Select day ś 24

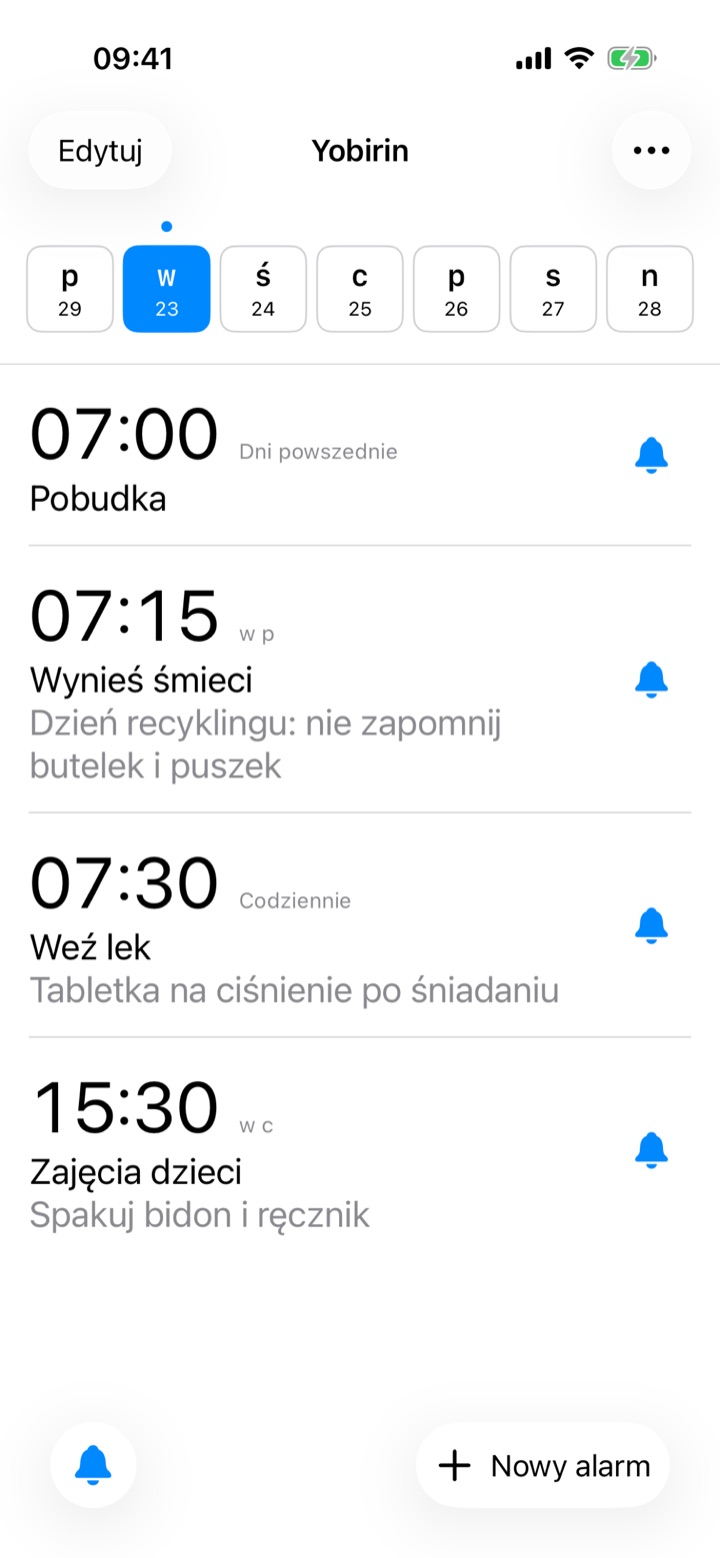pyautogui.click(x=263, y=289)
